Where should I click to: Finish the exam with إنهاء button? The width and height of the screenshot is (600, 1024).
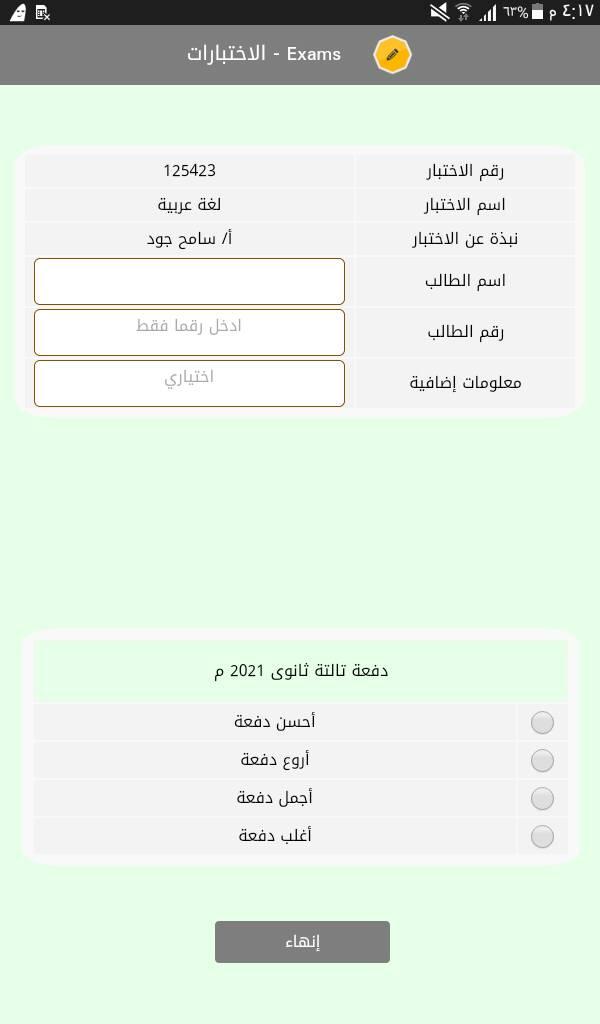click(302, 942)
